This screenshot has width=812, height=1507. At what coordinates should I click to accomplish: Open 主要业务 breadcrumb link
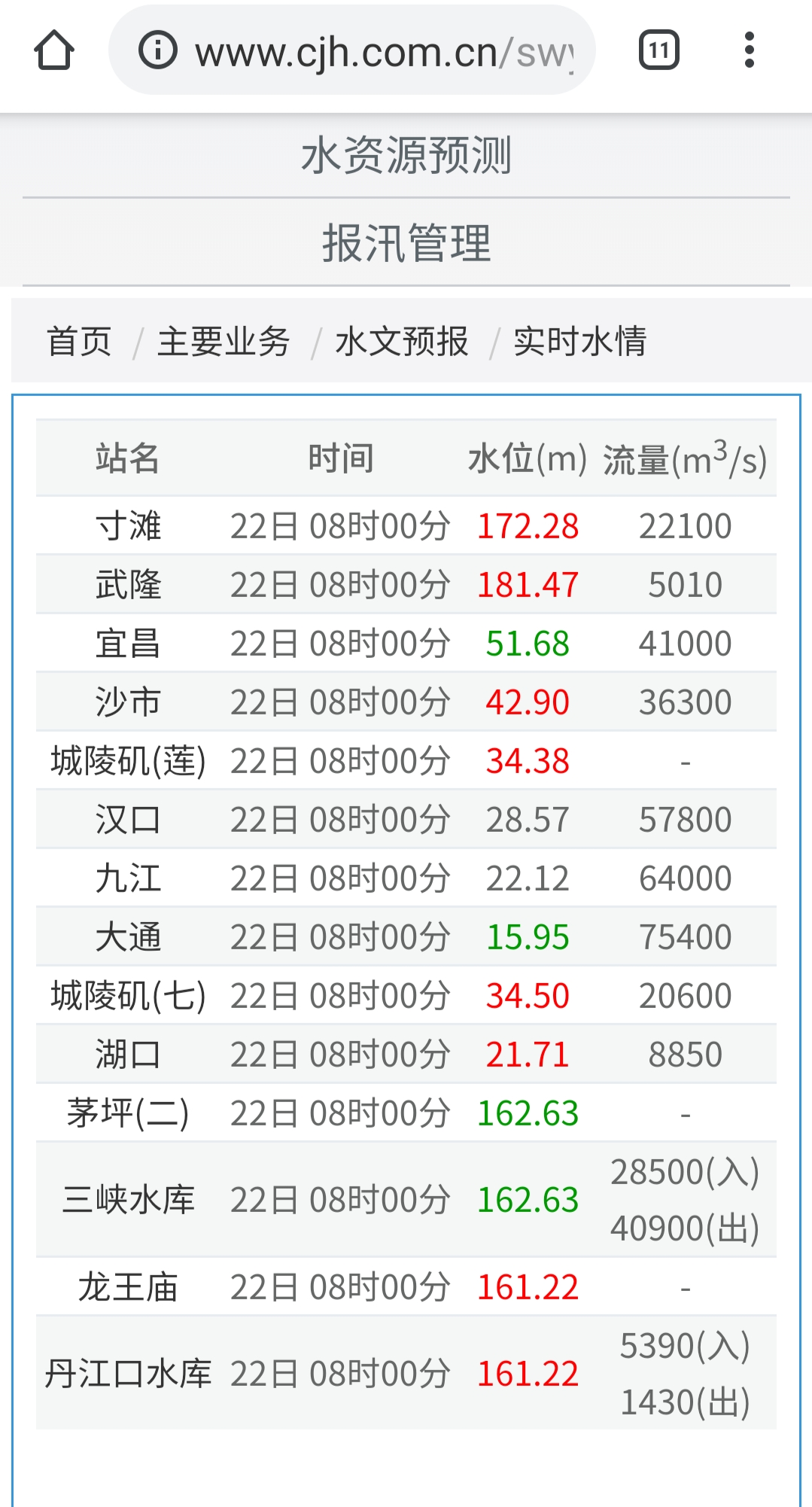(x=224, y=342)
